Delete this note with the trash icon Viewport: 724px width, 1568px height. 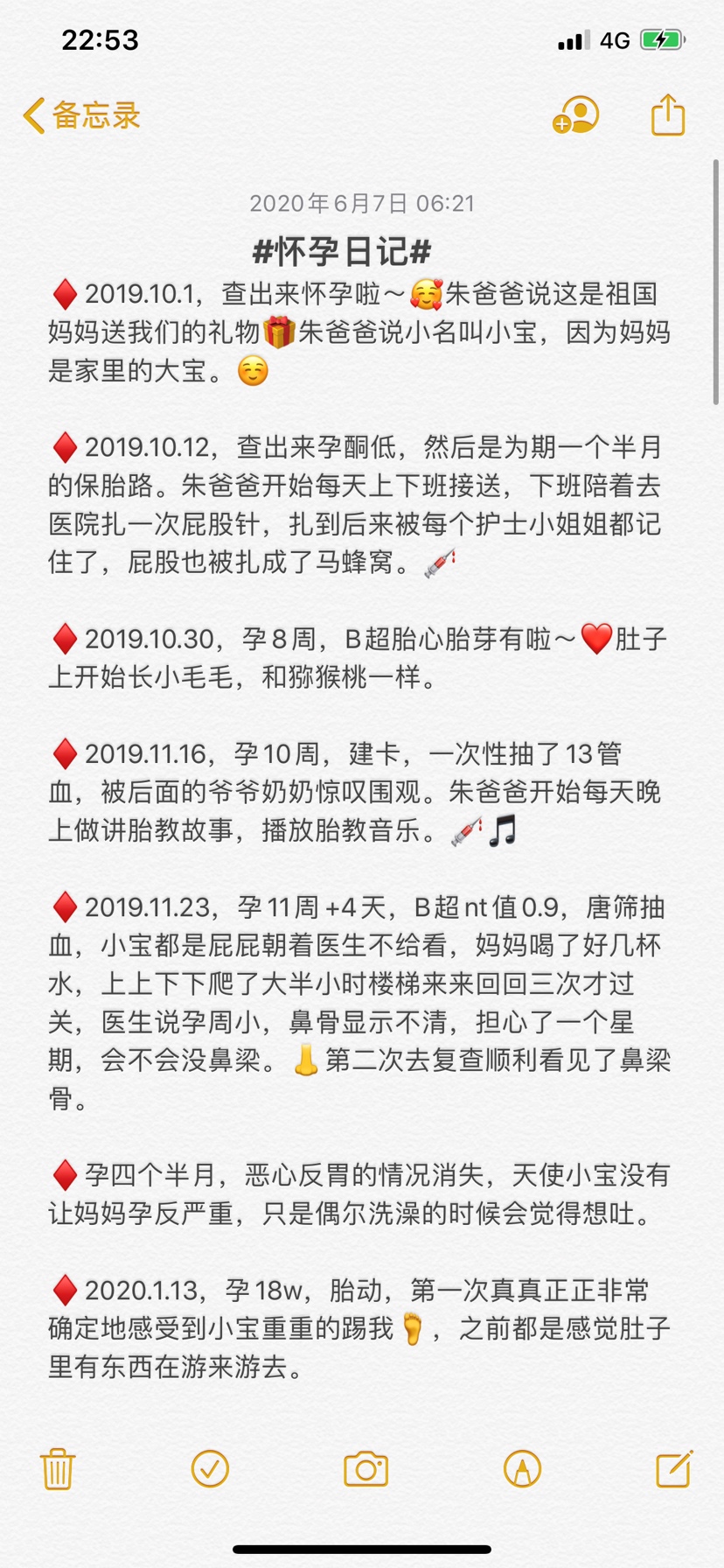point(58,1469)
